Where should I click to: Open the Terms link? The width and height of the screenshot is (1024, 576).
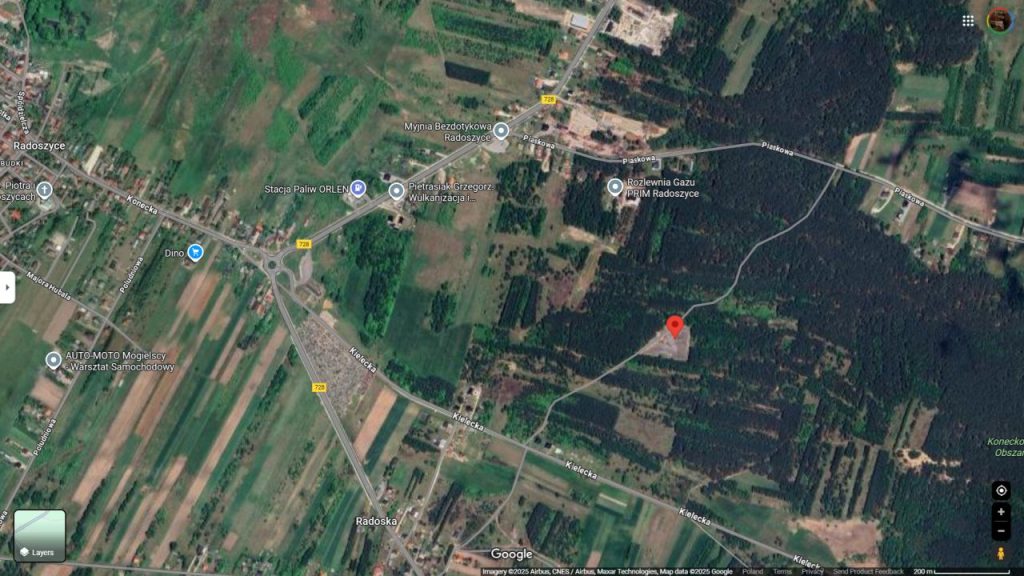point(782,571)
